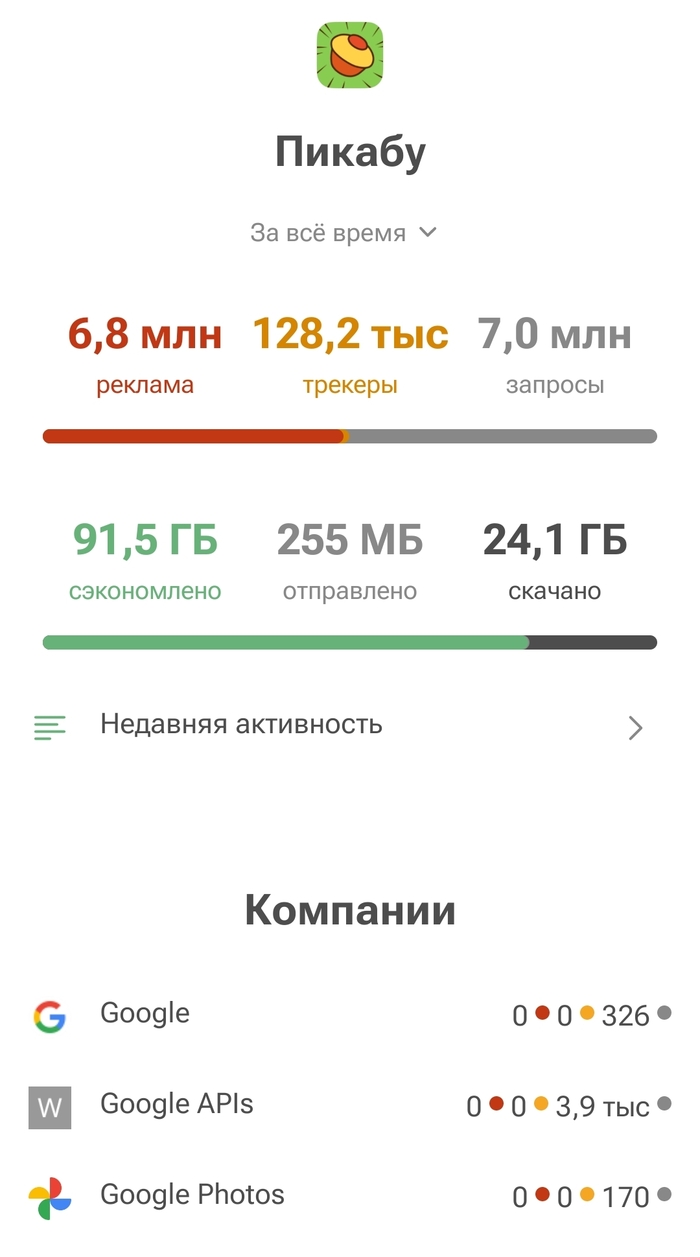Open the Google APIs company row
This screenshot has width=700, height=1257.
340,1106
